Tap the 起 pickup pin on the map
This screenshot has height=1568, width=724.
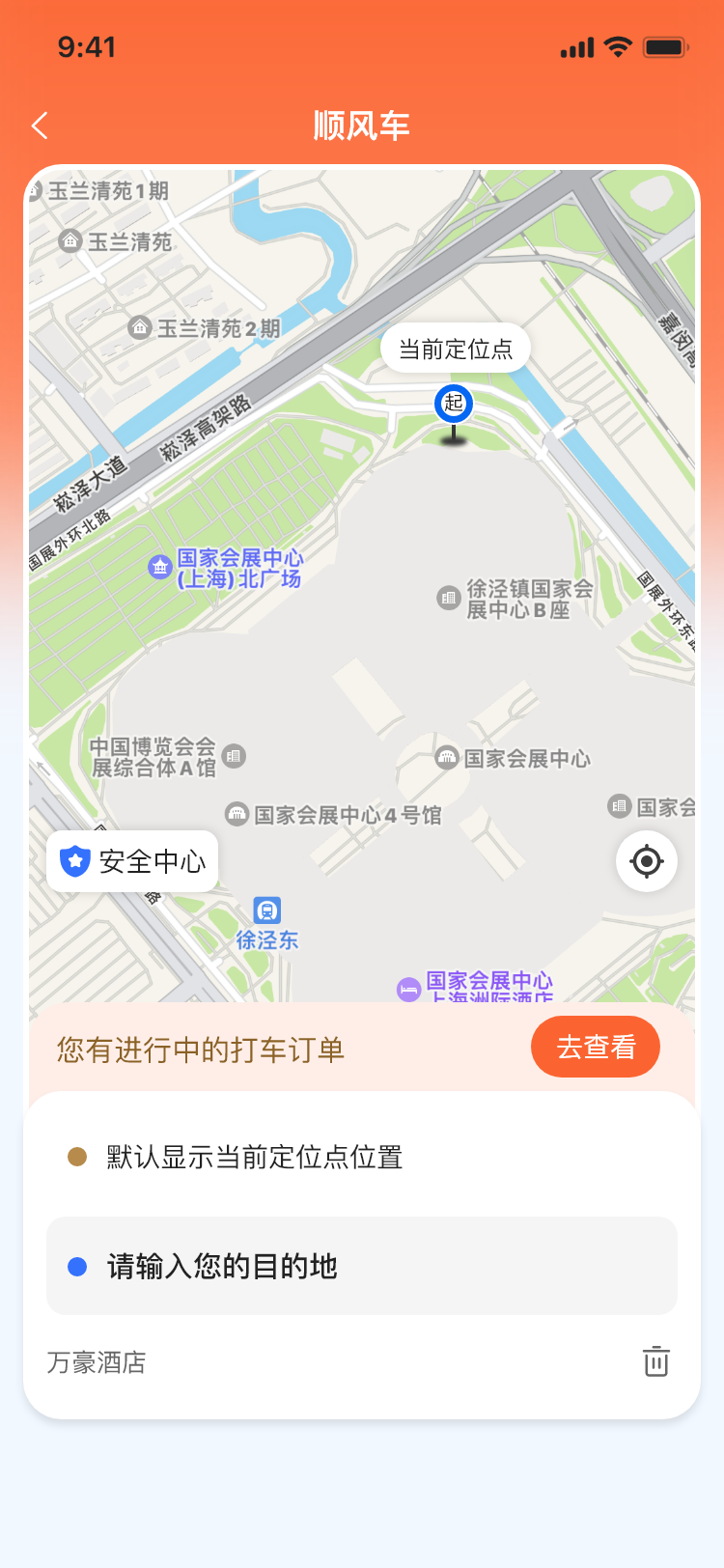coord(453,405)
